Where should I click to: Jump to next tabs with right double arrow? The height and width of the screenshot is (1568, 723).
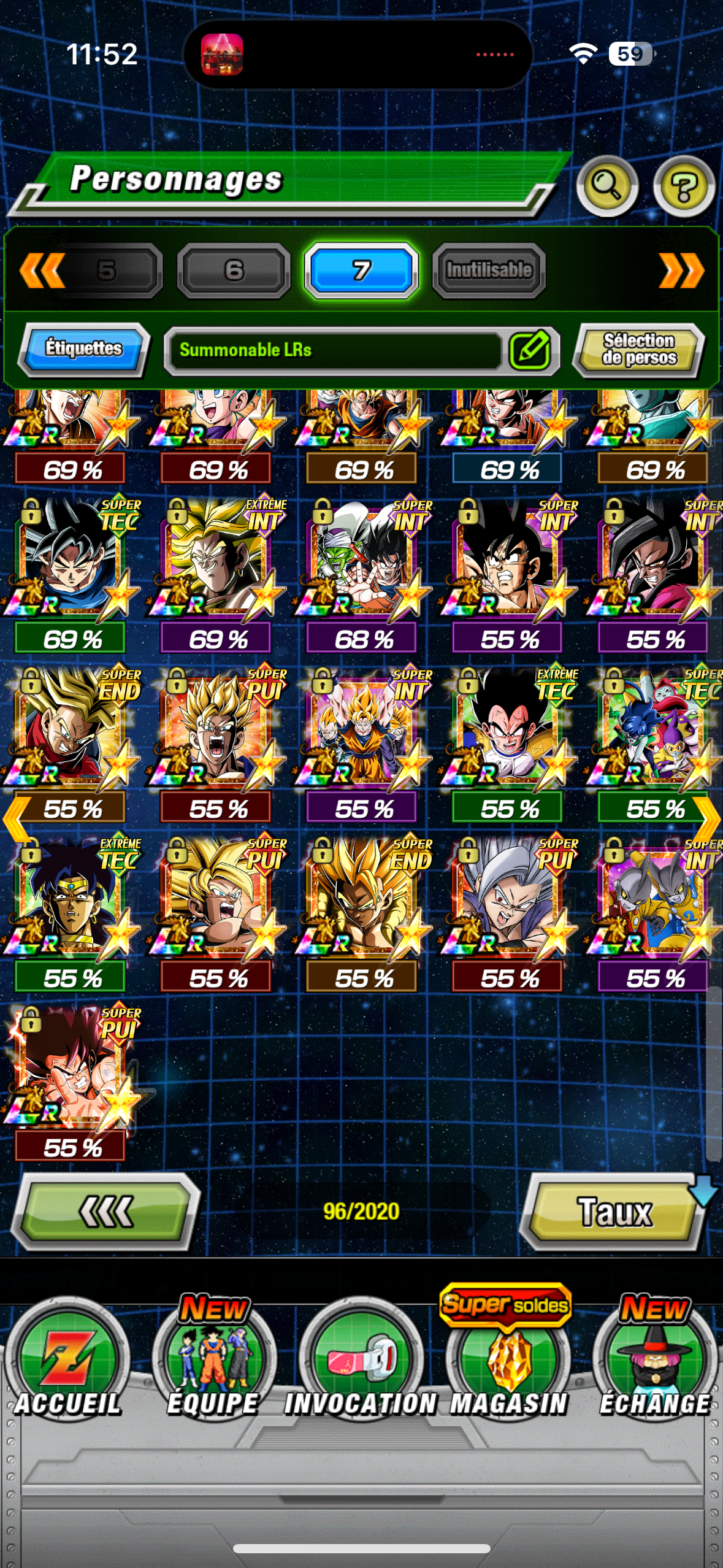[x=681, y=271]
